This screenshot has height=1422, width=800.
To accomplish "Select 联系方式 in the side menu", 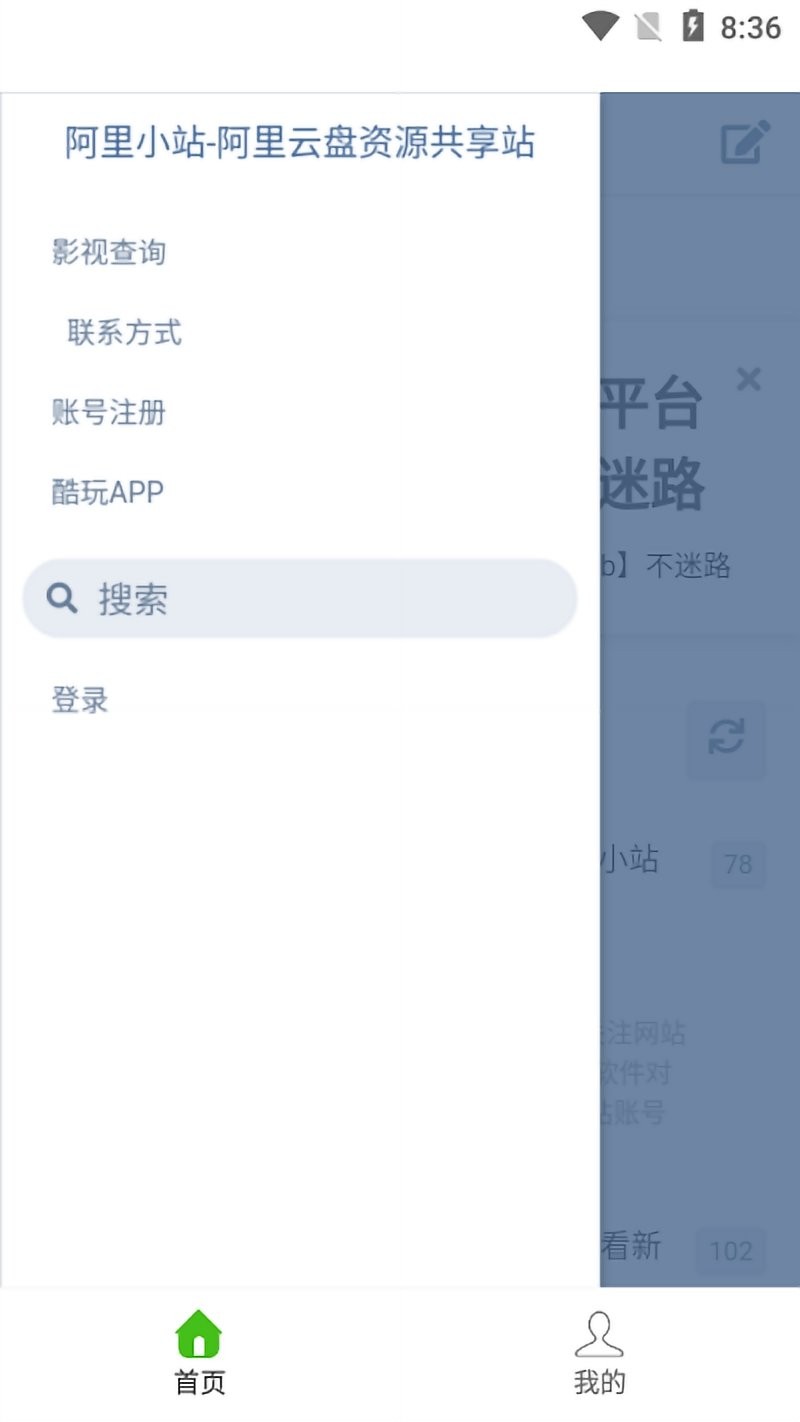I will 124,333.
